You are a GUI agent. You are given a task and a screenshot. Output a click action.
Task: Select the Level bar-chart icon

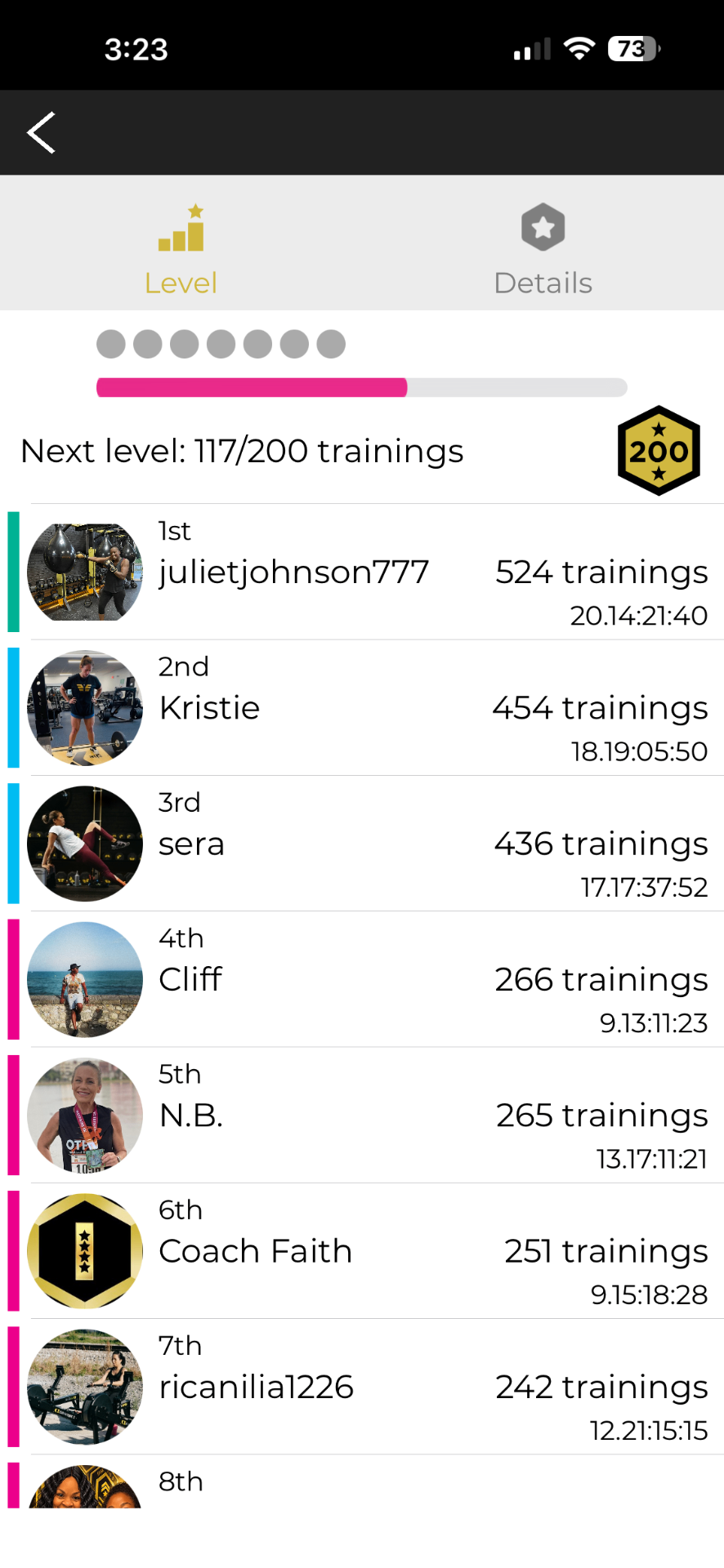point(181,229)
